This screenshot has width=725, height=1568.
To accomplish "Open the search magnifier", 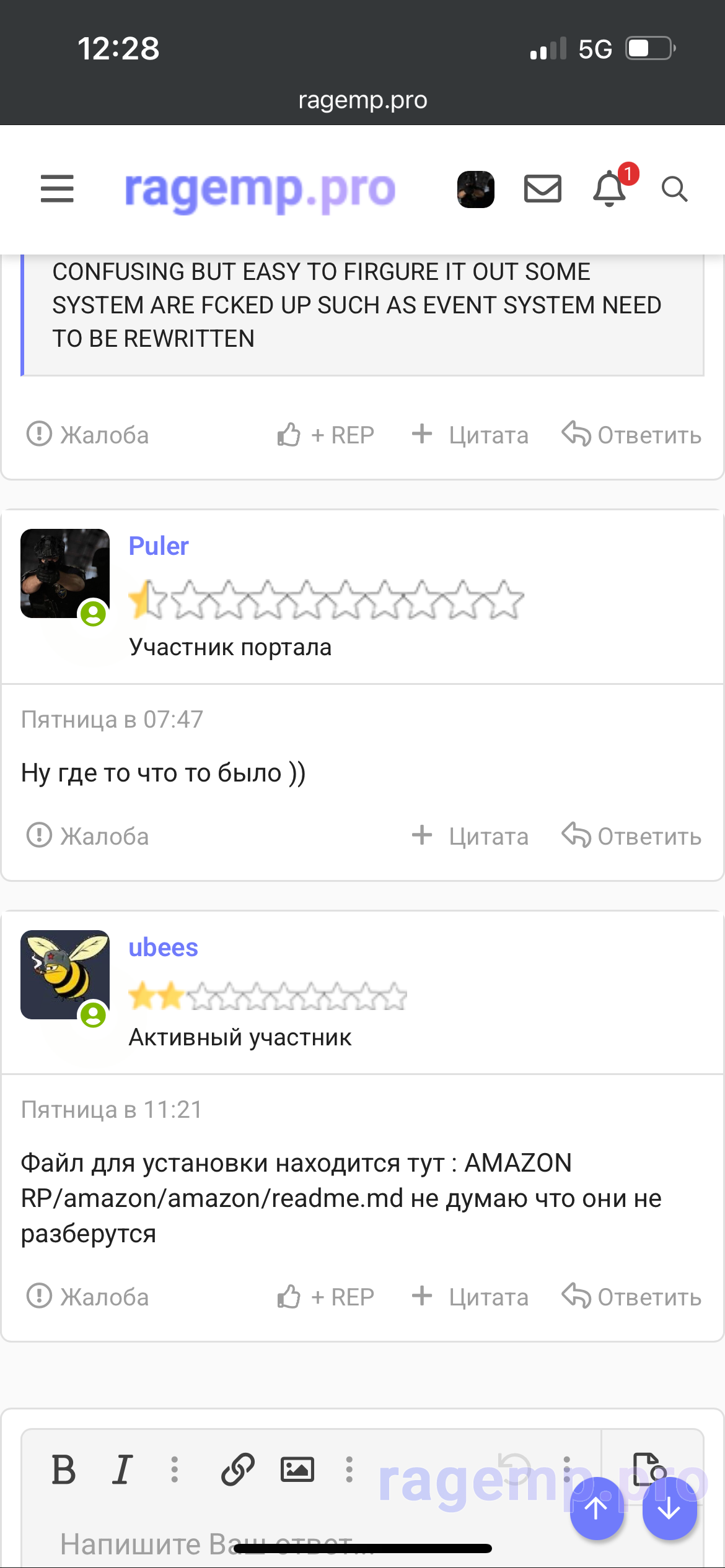I will [674, 189].
